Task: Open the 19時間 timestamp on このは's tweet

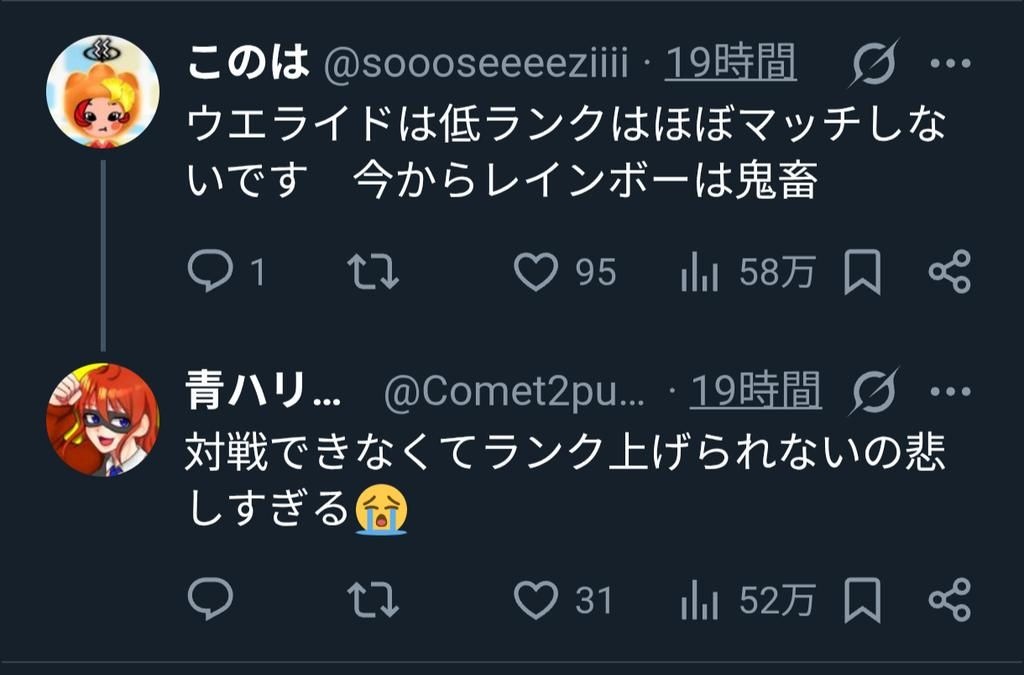Action: [731, 65]
